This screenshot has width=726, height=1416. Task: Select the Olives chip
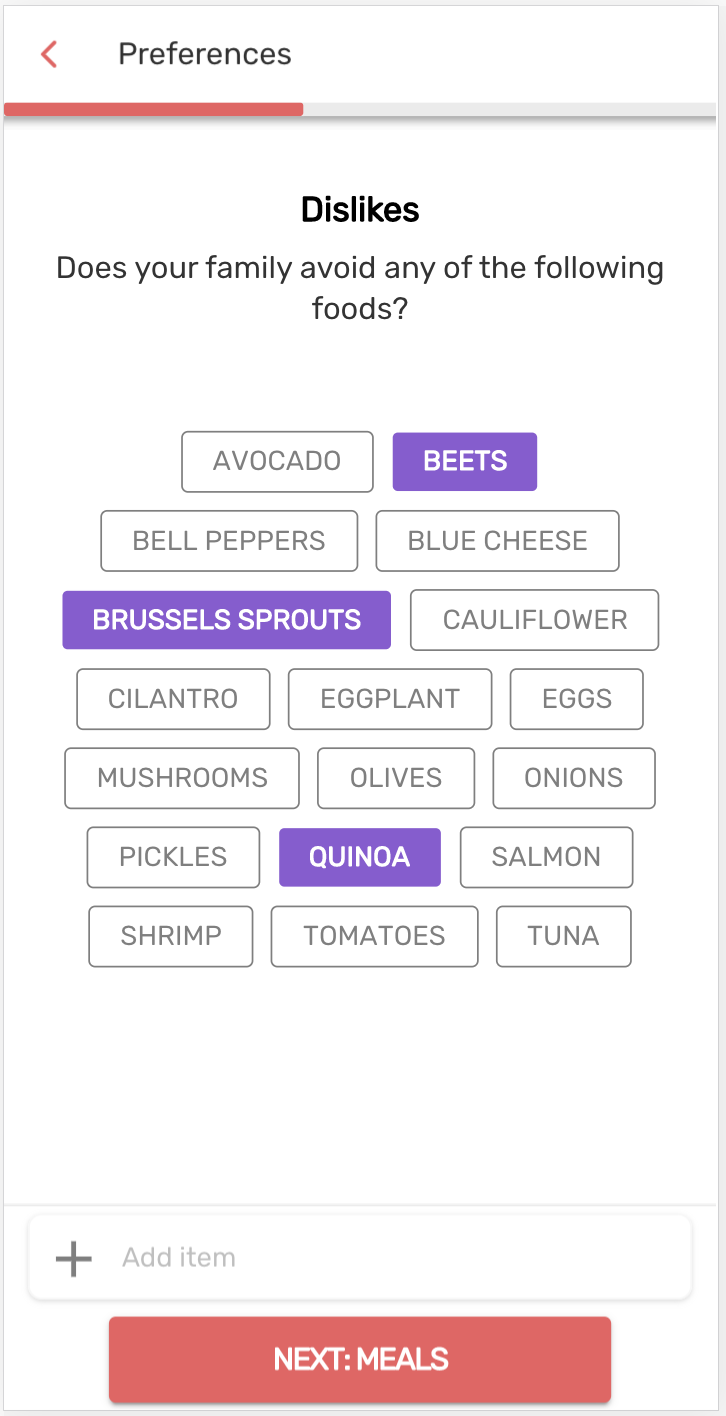click(x=396, y=778)
